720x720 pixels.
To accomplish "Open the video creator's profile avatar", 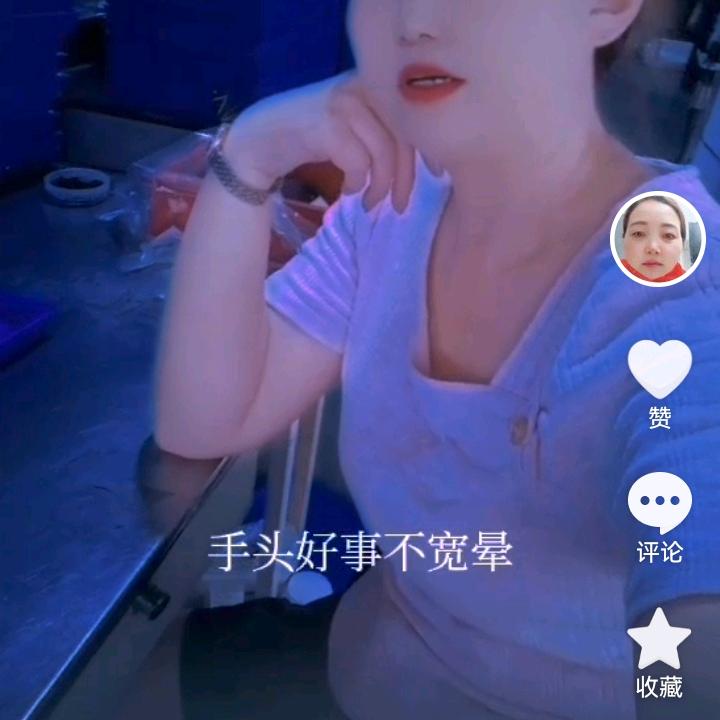I will (658, 238).
